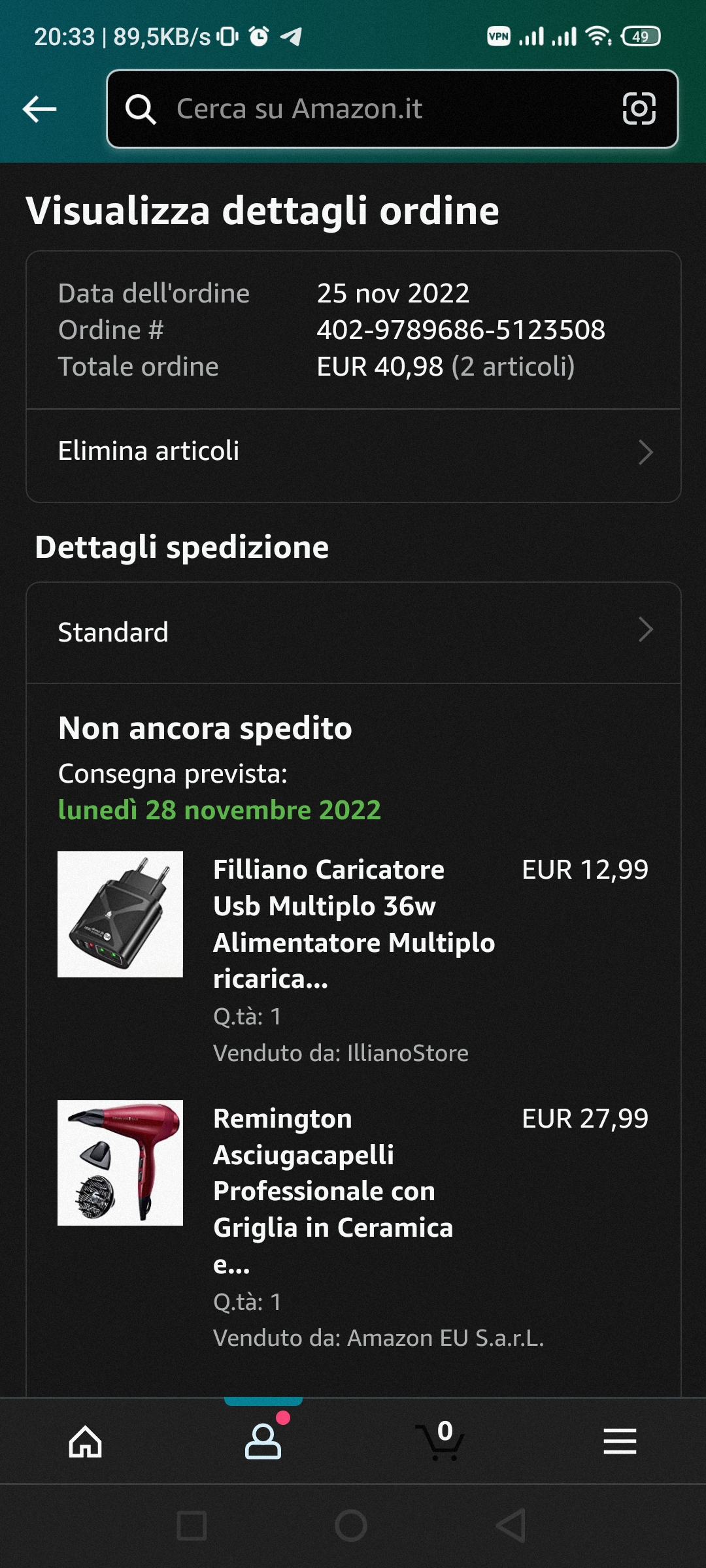Open the shopping cart tab
This screenshot has width=706, height=1568.
pos(441,1441)
